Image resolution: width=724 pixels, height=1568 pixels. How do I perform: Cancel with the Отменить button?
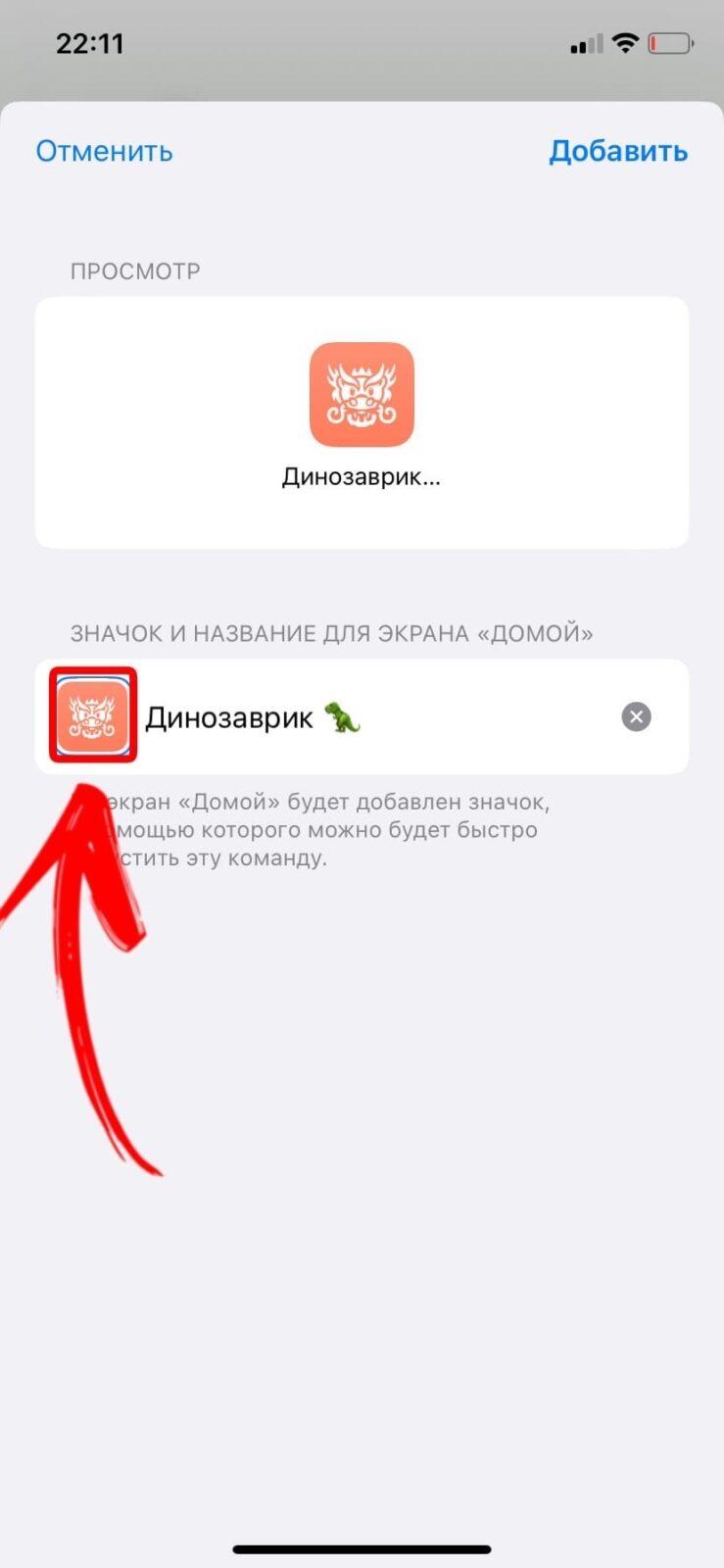[x=104, y=152]
